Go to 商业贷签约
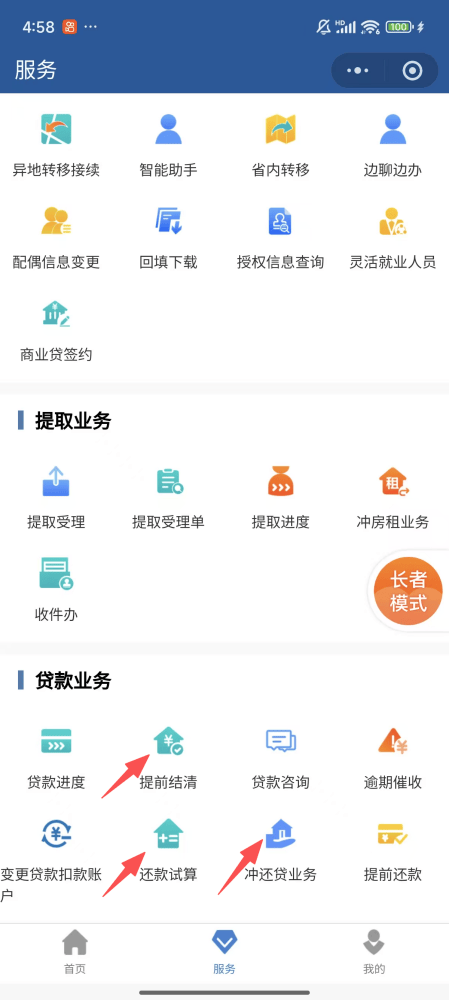Viewport: 449px width, 1000px height. 56,330
